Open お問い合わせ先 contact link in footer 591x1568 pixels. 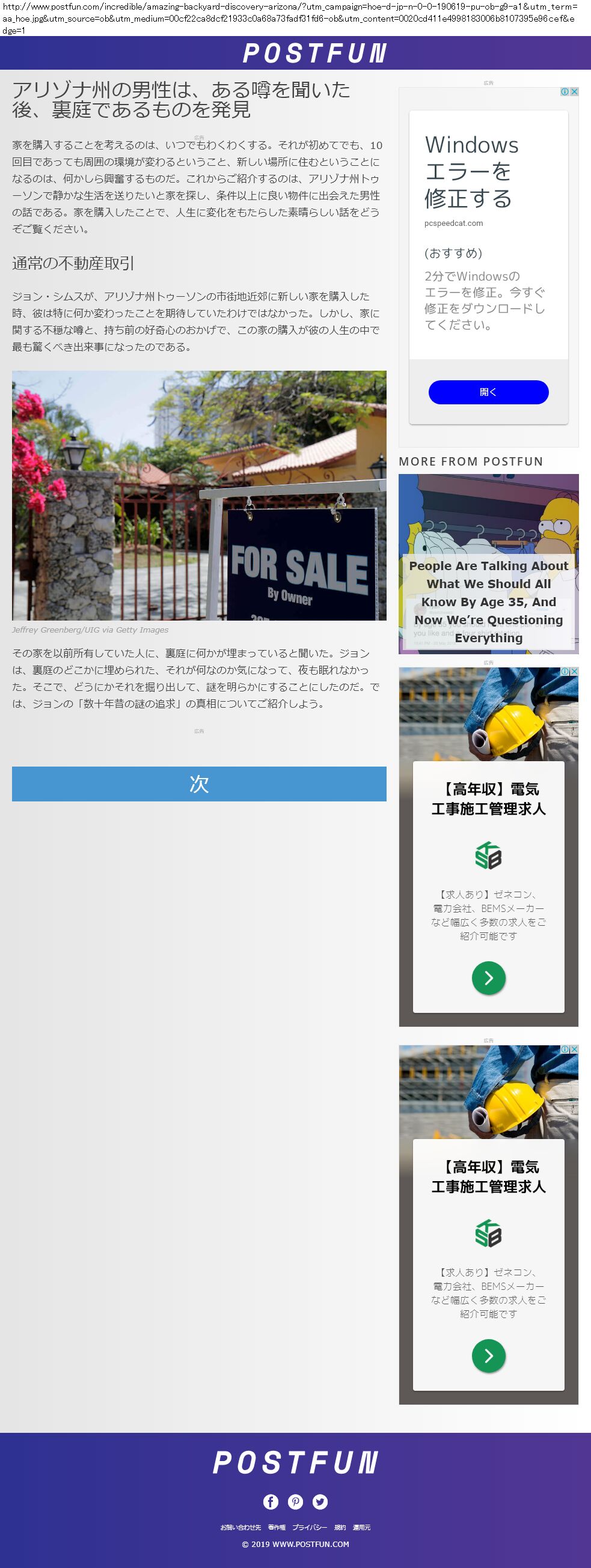coord(240,1527)
